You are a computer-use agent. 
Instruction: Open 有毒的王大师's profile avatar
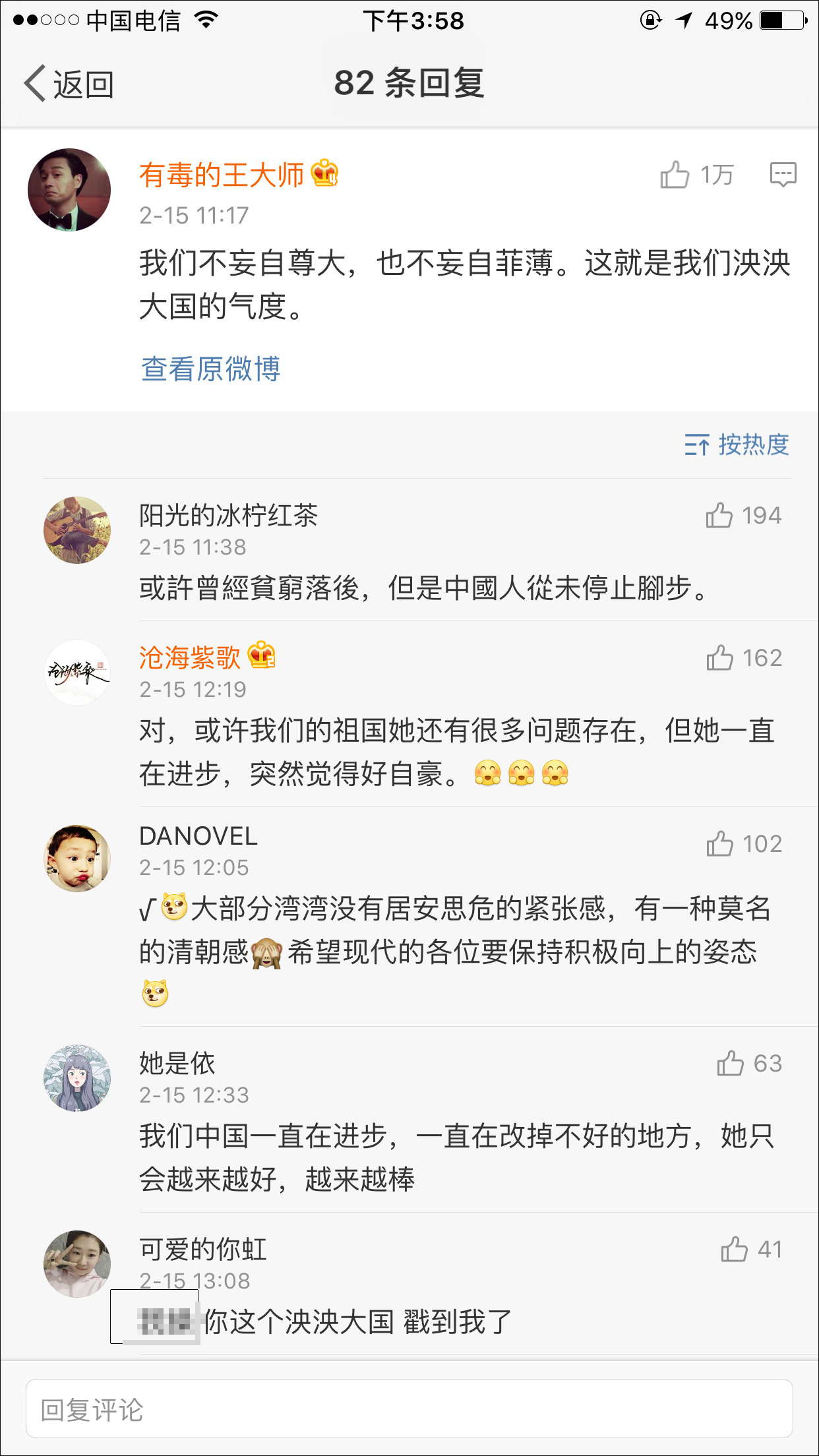coord(69,190)
